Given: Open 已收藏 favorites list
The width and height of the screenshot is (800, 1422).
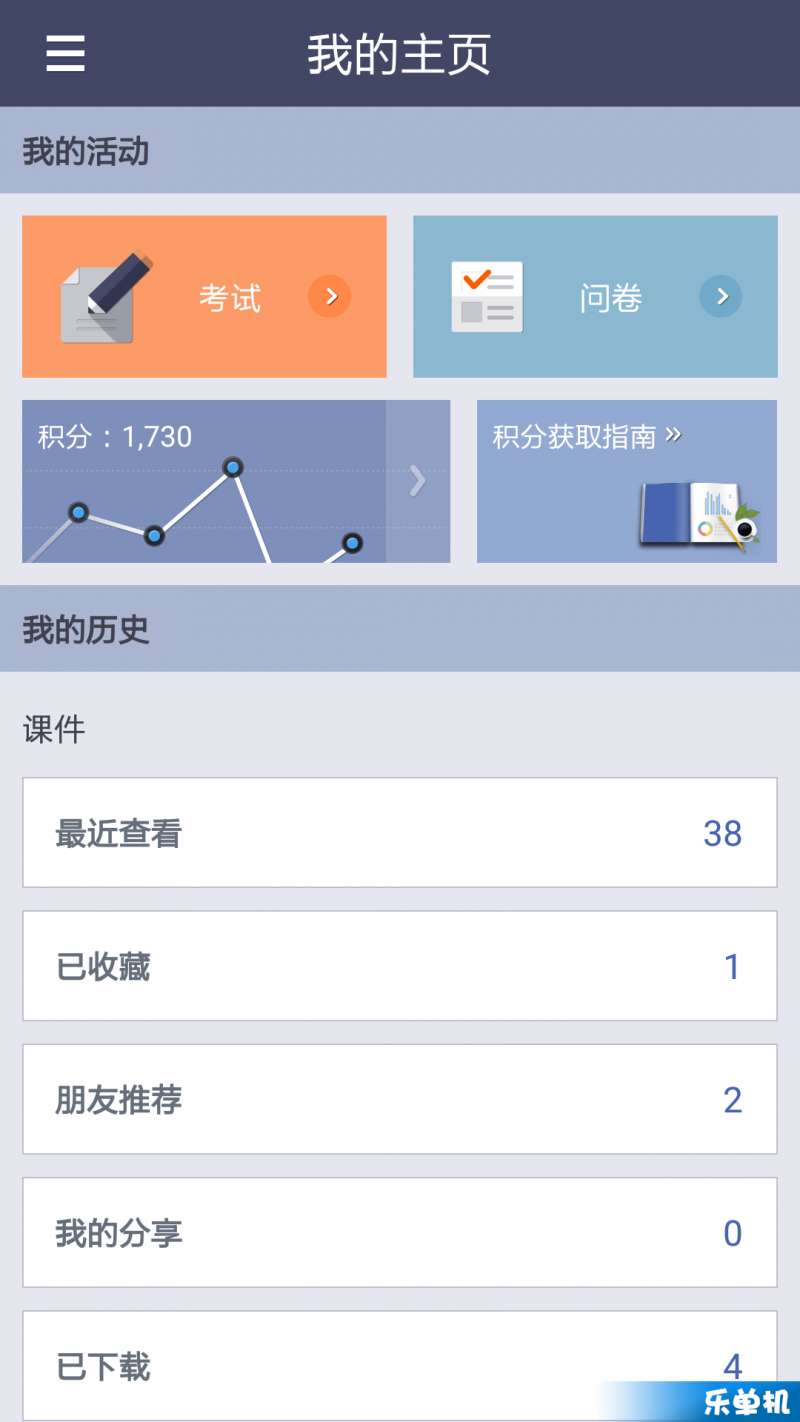Looking at the screenshot, I should pyautogui.click(x=400, y=966).
